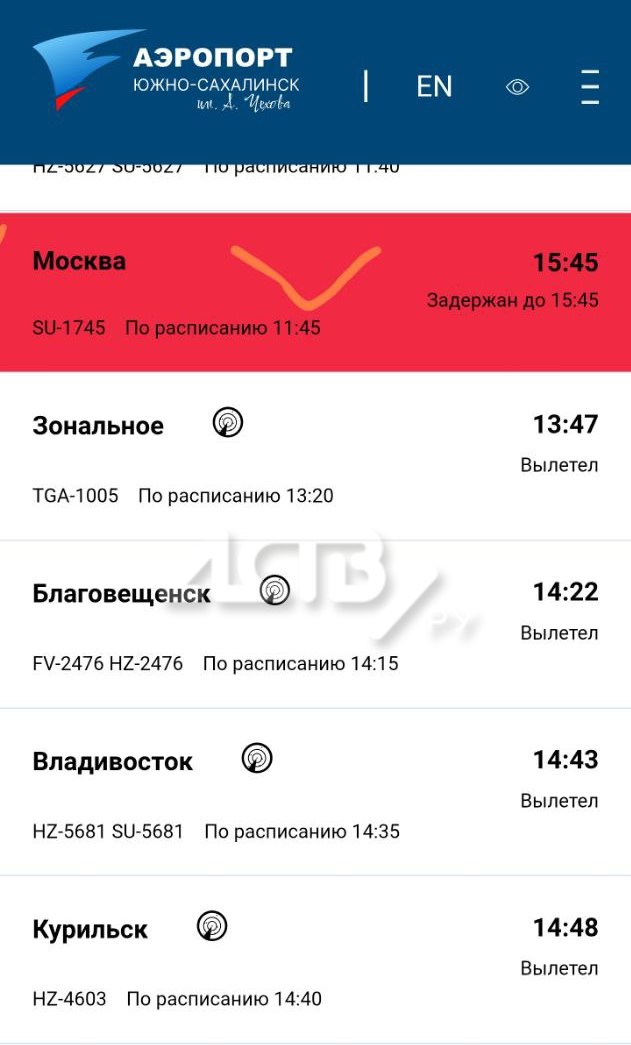The width and height of the screenshot is (631, 1045).
Task: Open the Владивосток HZ-5681 flight row
Action: pos(315,792)
